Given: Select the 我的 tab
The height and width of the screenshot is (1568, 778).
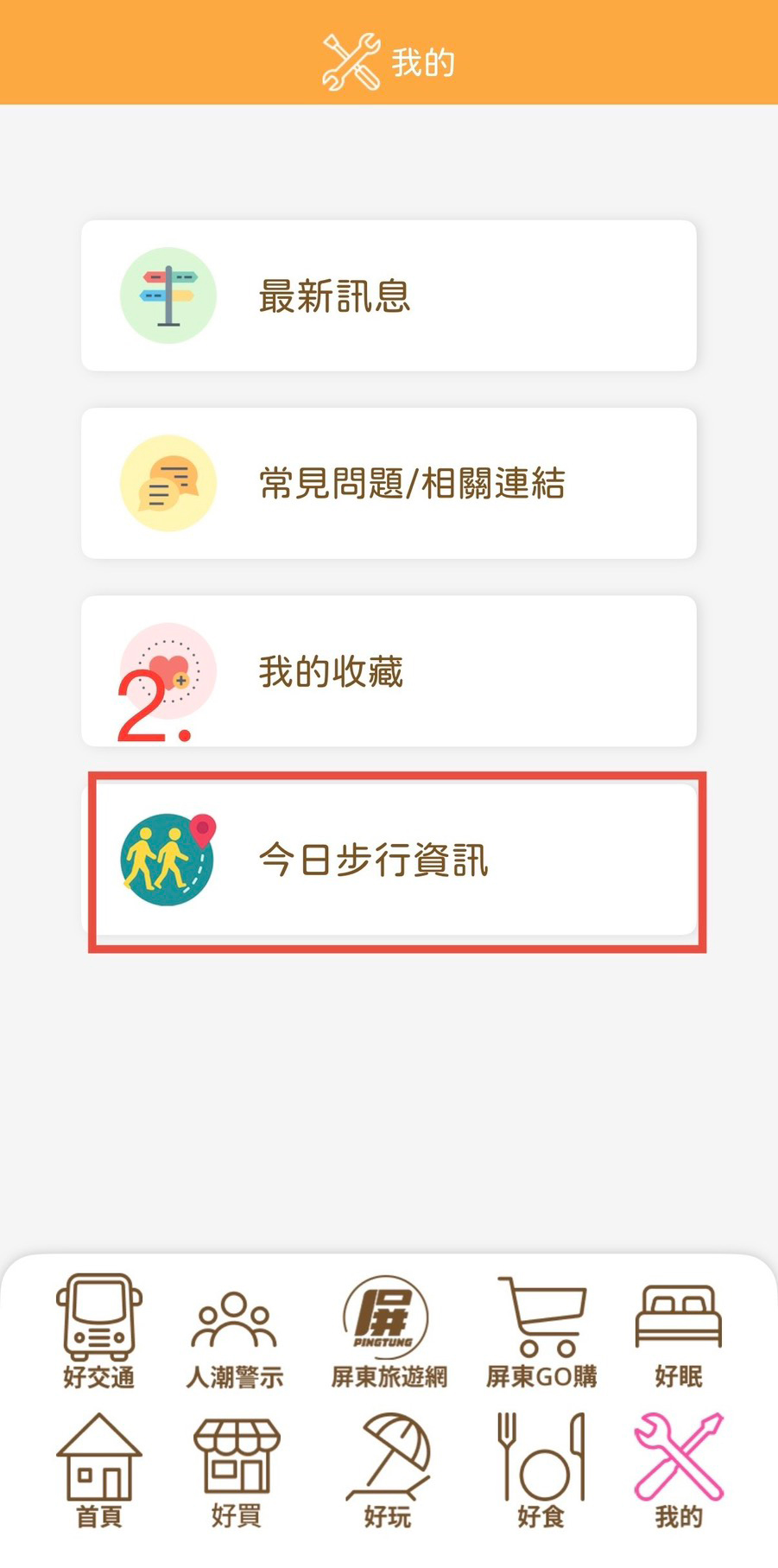Looking at the screenshot, I should [678, 1470].
